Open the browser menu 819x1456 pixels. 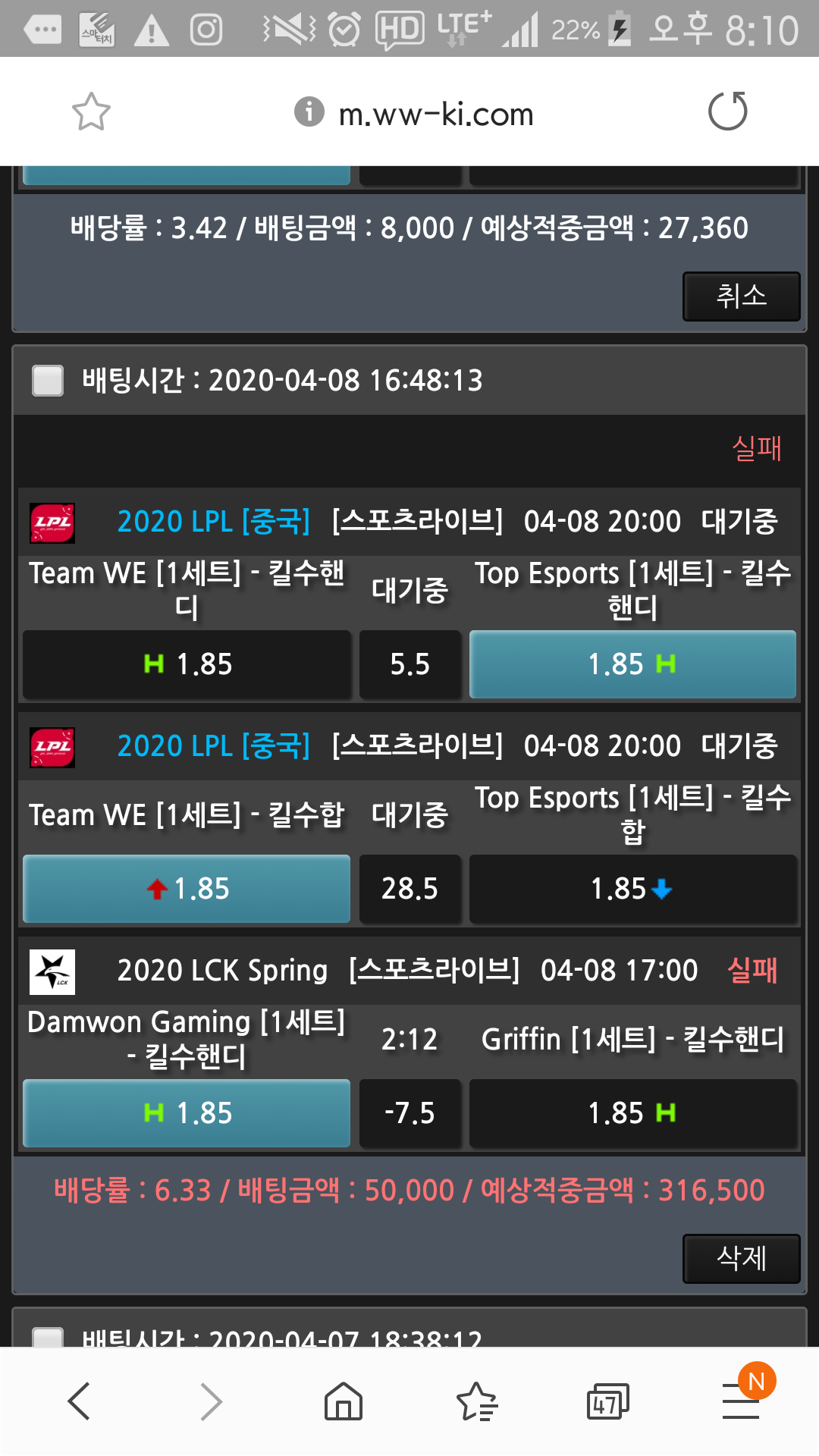pyautogui.click(x=741, y=1401)
